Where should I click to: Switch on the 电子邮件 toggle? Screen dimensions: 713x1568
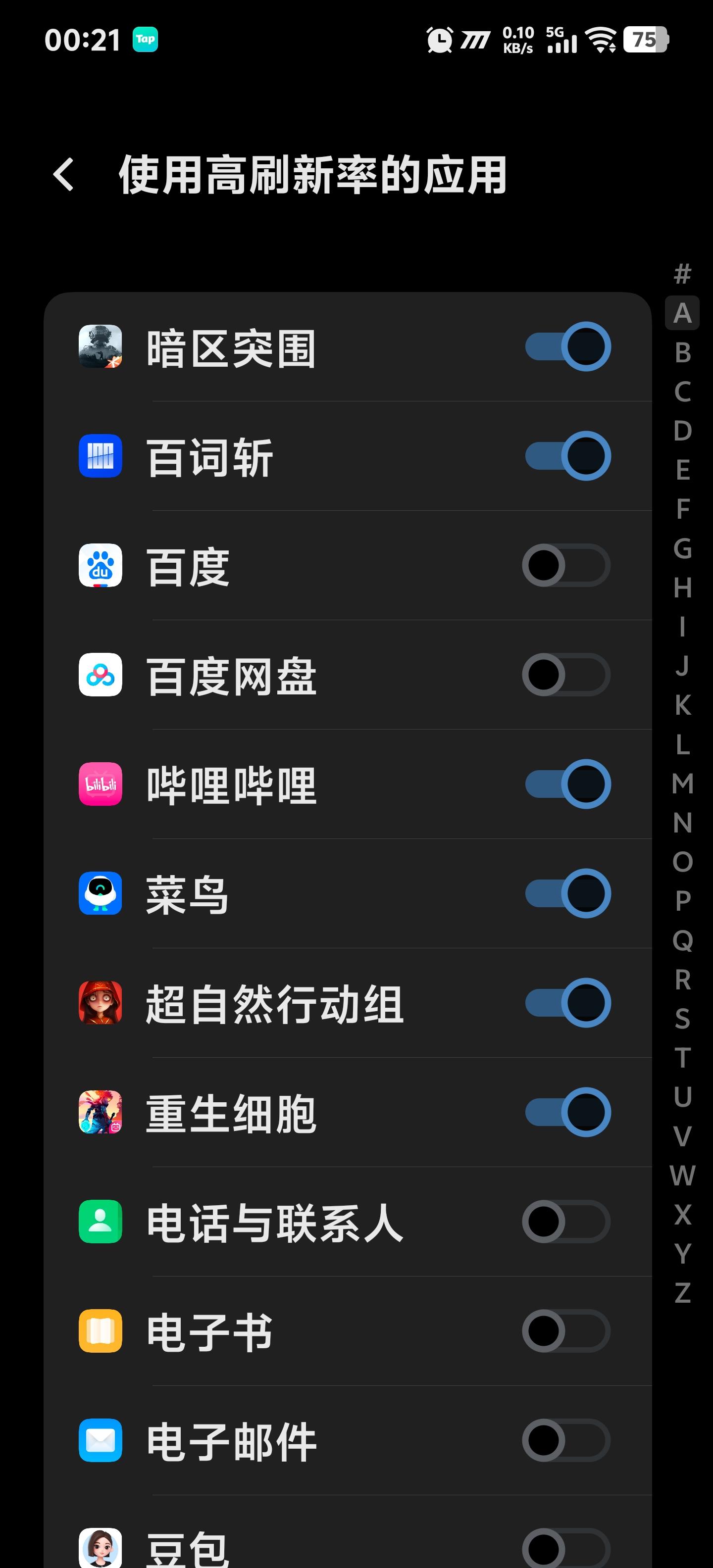tap(566, 1440)
